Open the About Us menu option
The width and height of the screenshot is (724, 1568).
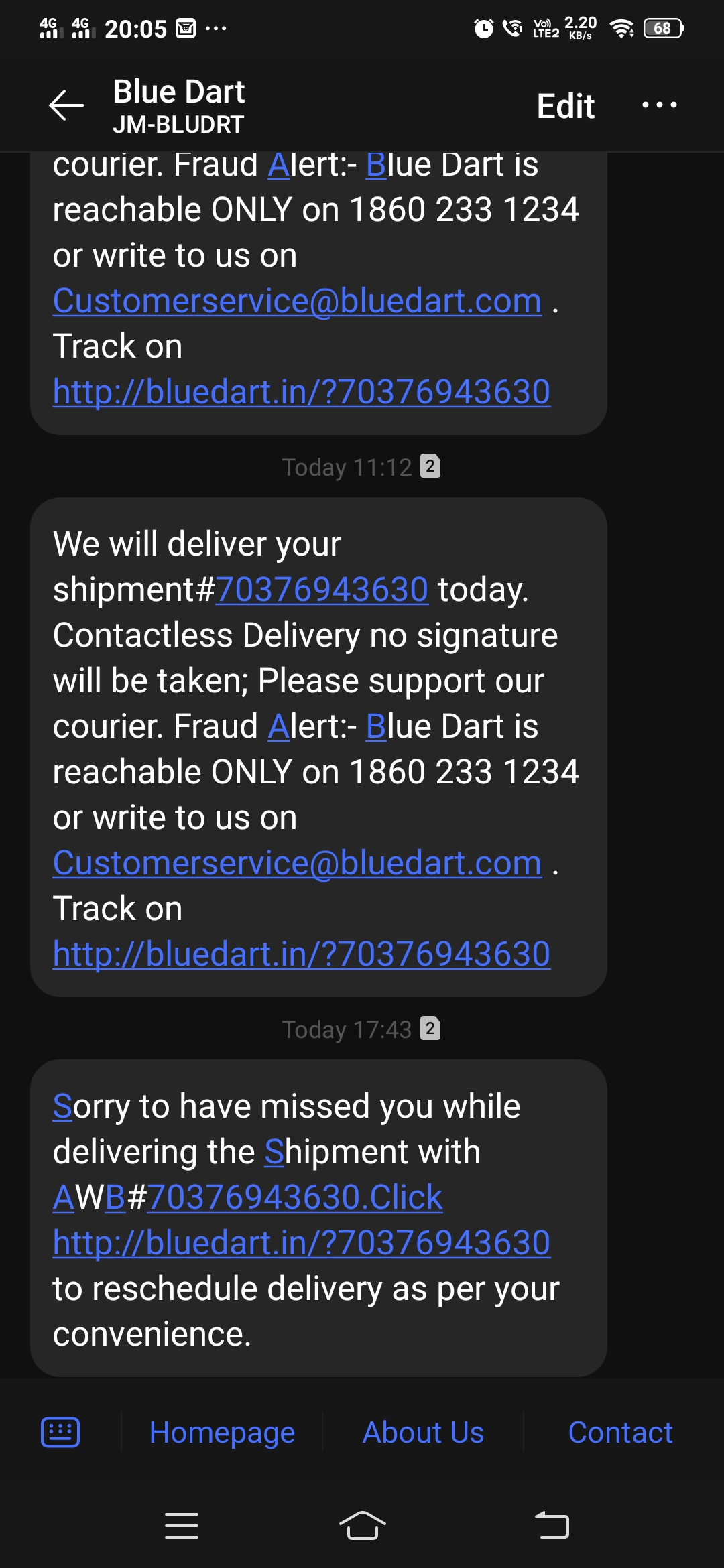pyautogui.click(x=423, y=1433)
